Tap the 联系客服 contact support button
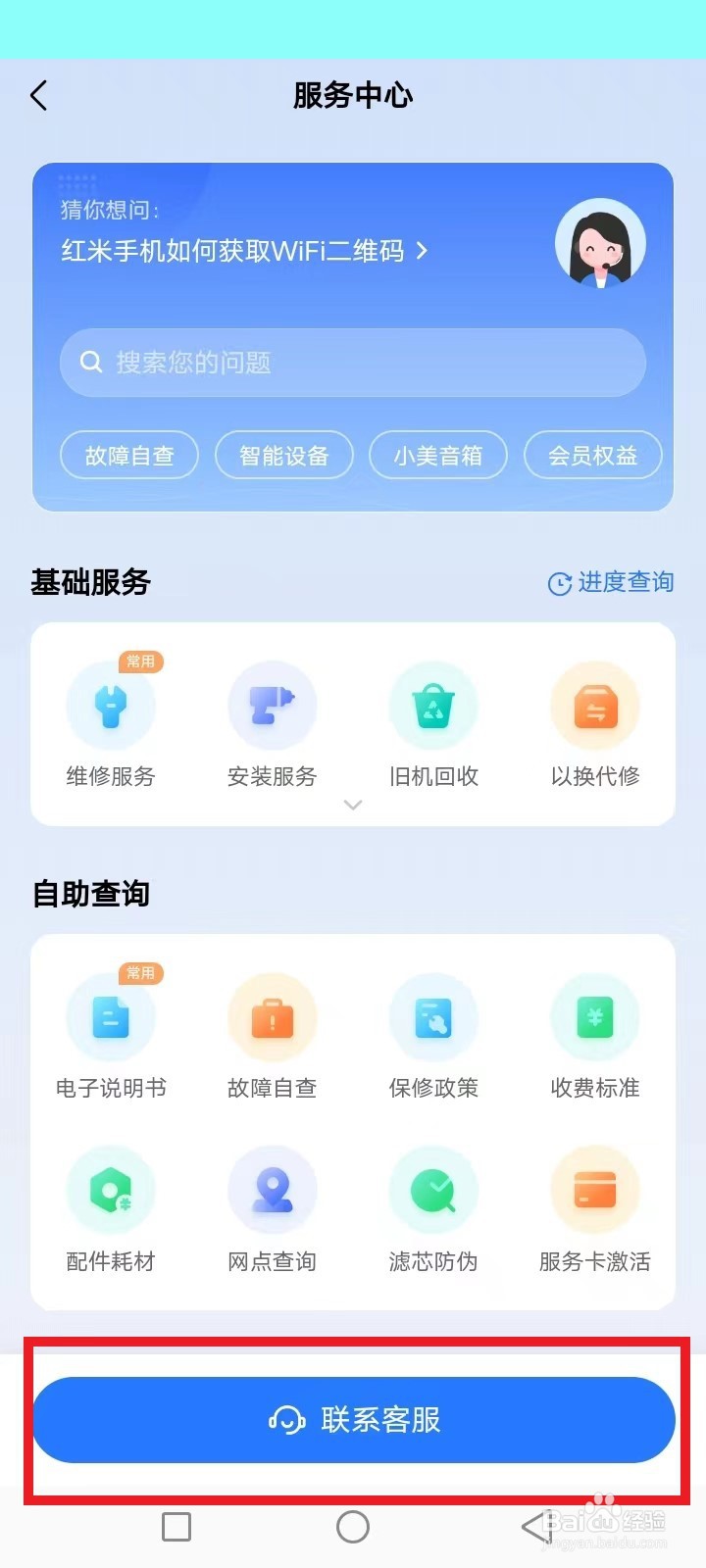Image resolution: width=706 pixels, height=1568 pixels. pyautogui.click(x=353, y=1419)
